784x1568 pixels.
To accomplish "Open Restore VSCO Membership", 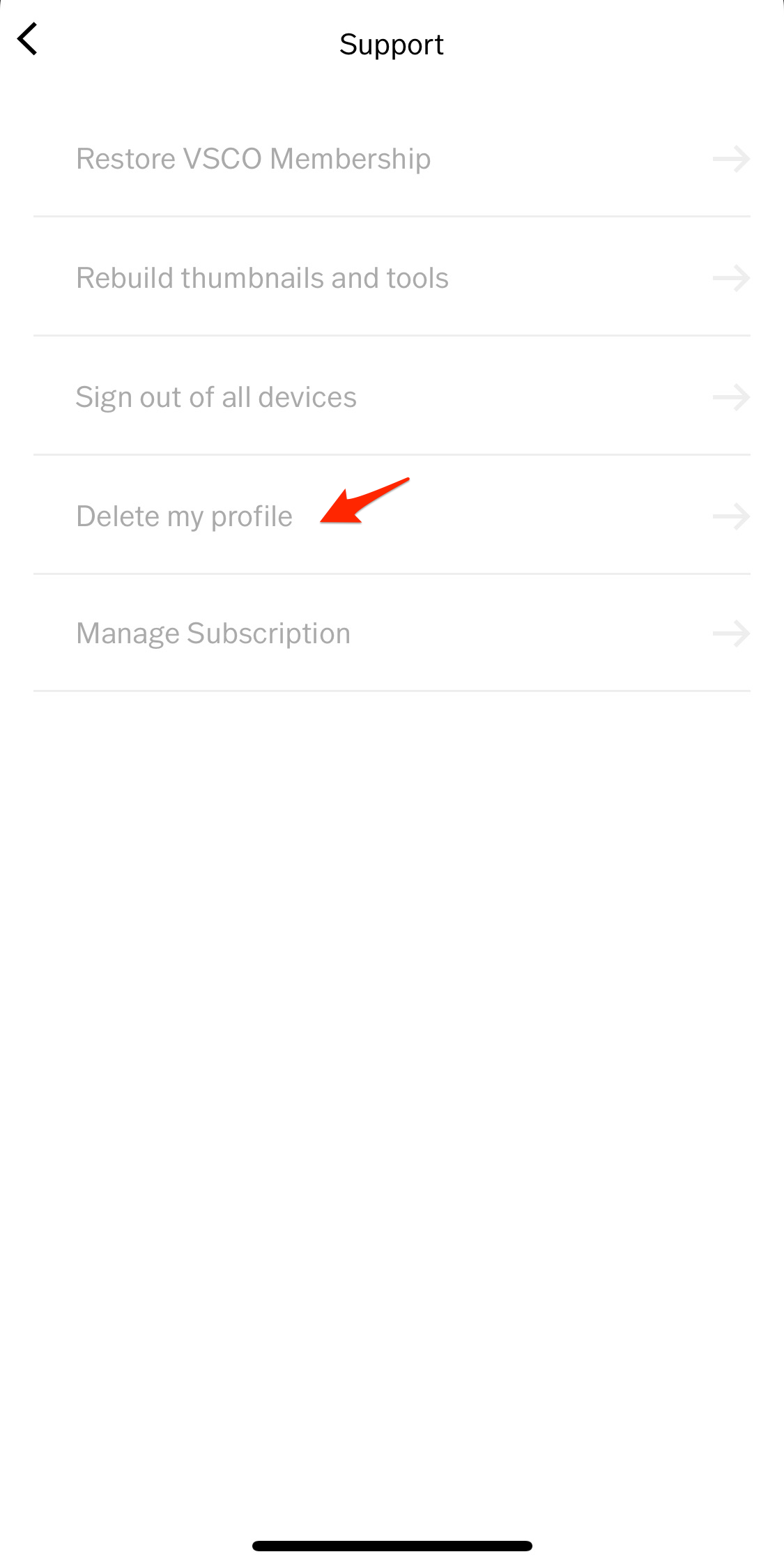I will coord(253,158).
